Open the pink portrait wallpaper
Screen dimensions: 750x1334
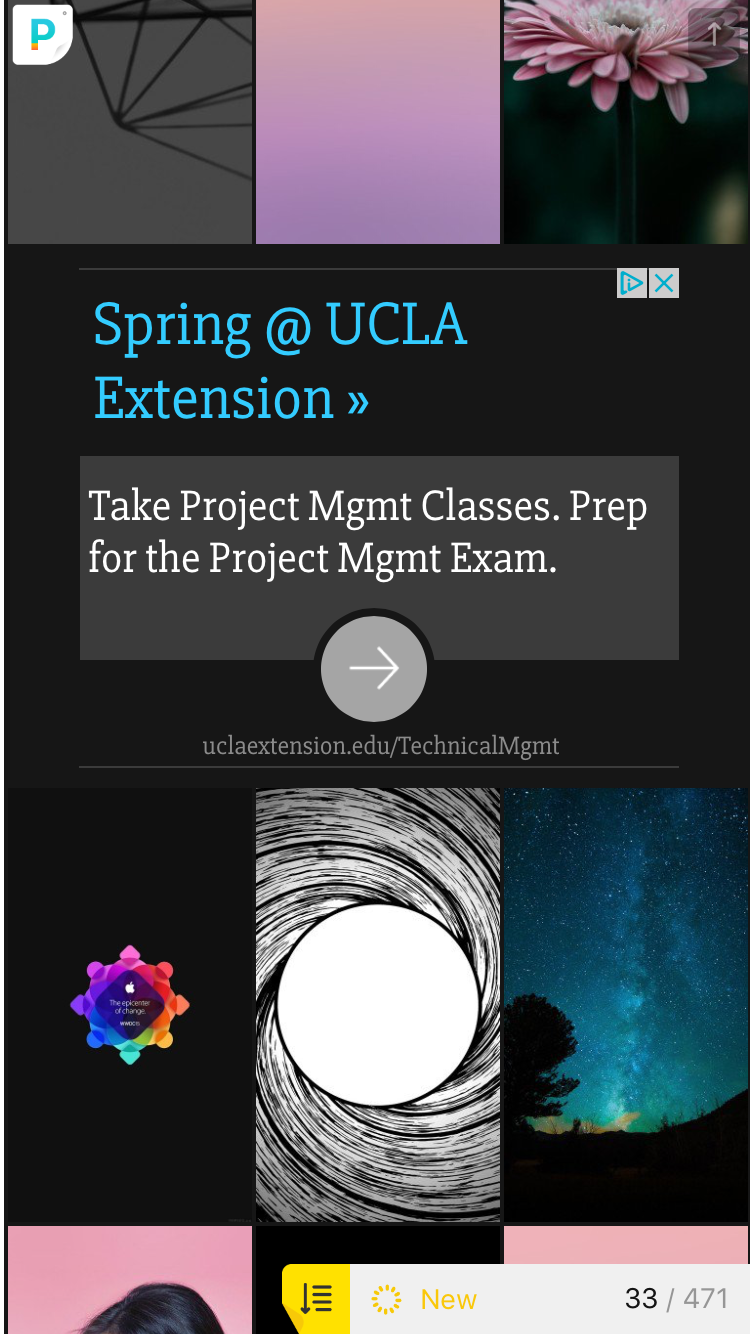(x=130, y=1280)
